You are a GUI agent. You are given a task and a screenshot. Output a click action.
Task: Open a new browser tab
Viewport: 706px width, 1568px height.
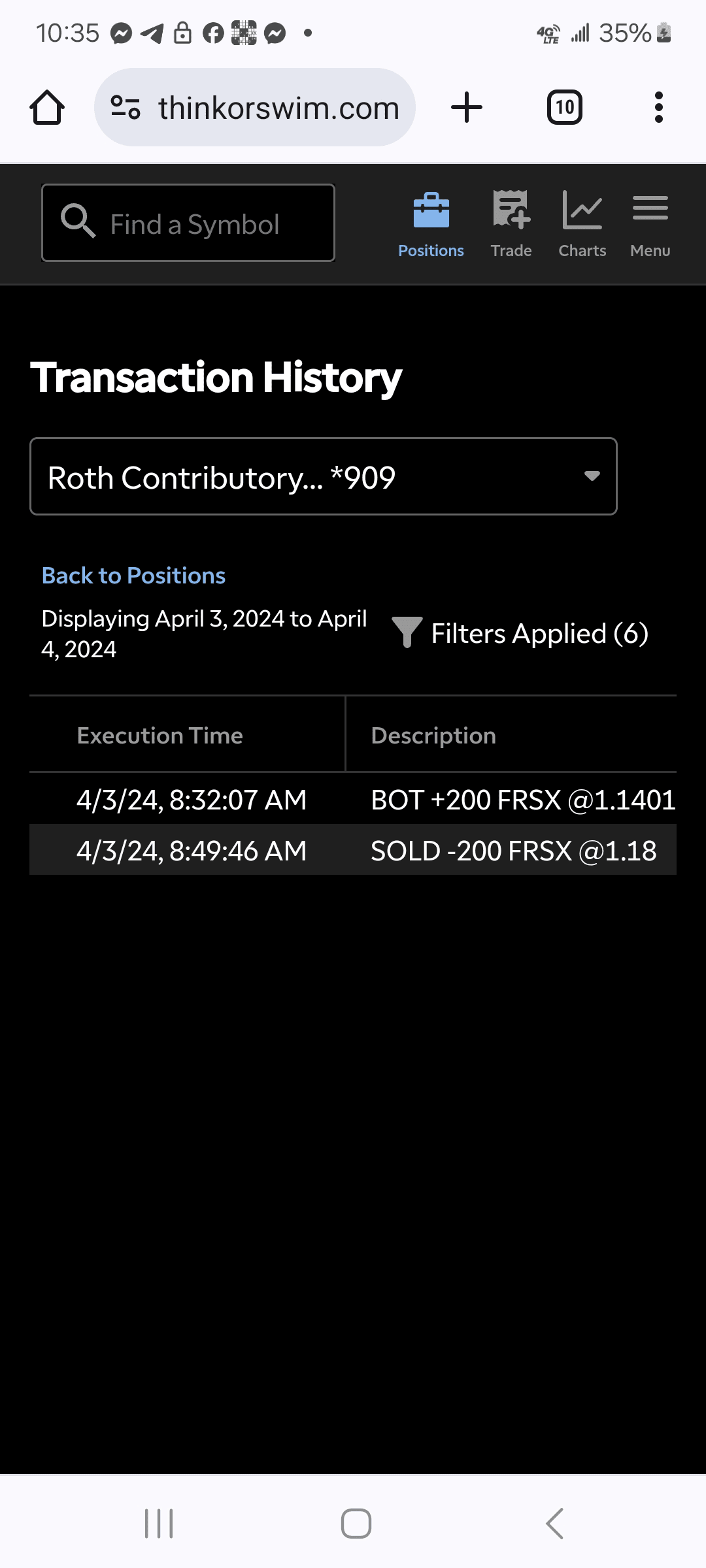[467, 108]
